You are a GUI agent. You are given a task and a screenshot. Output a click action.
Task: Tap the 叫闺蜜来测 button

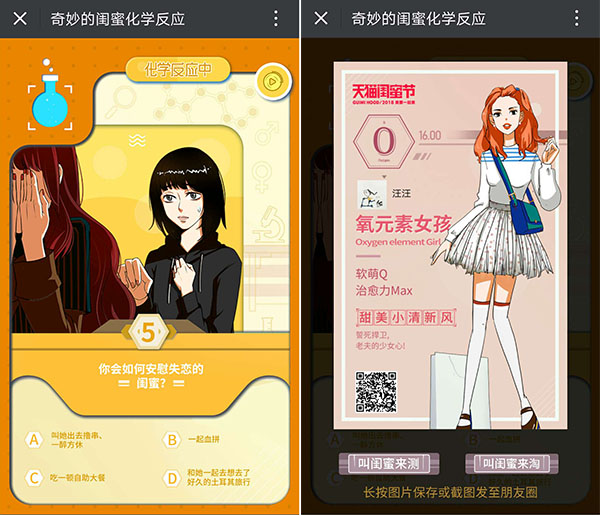[378, 464]
